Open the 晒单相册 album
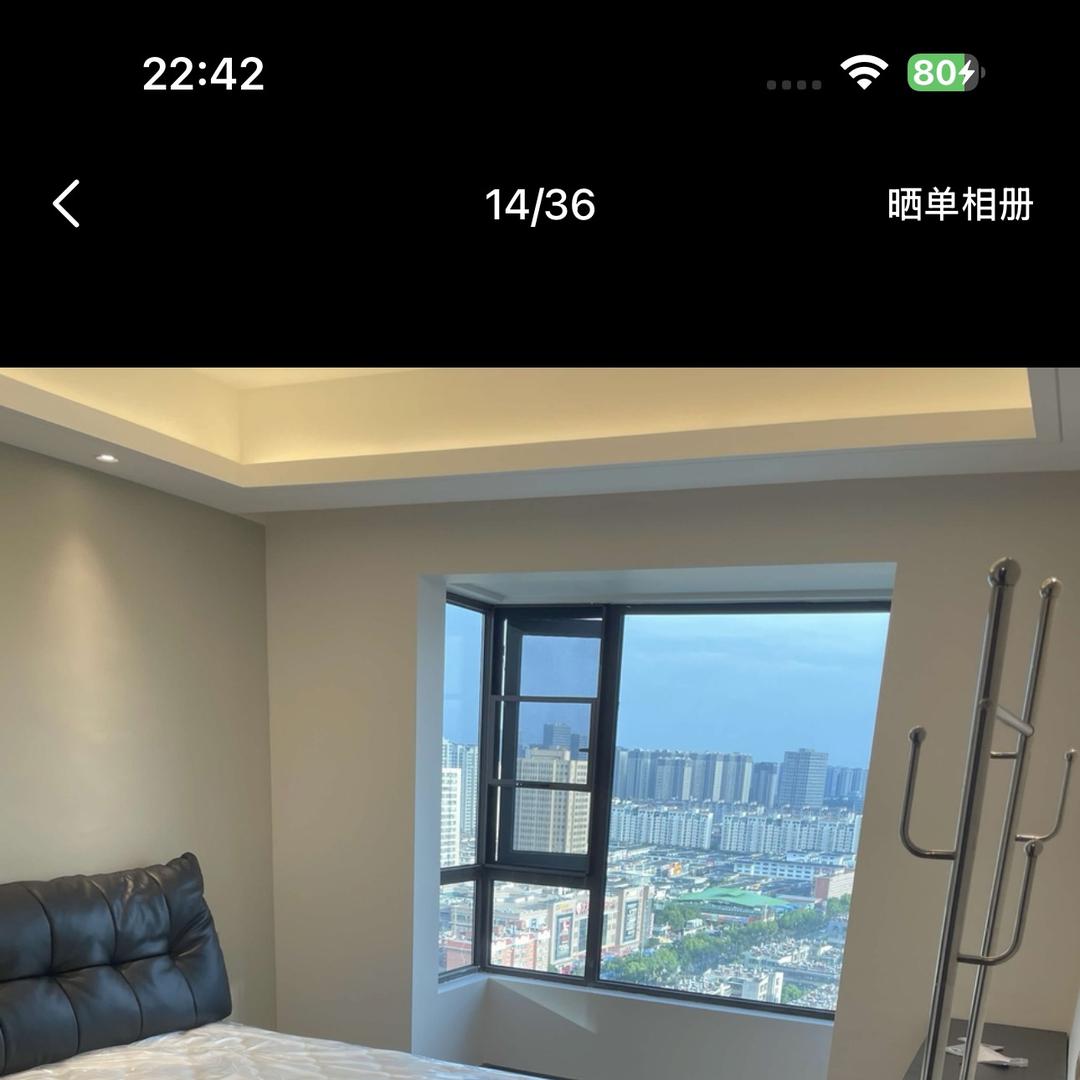This screenshot has height=1080, width=1080. (x=960, y=205)
